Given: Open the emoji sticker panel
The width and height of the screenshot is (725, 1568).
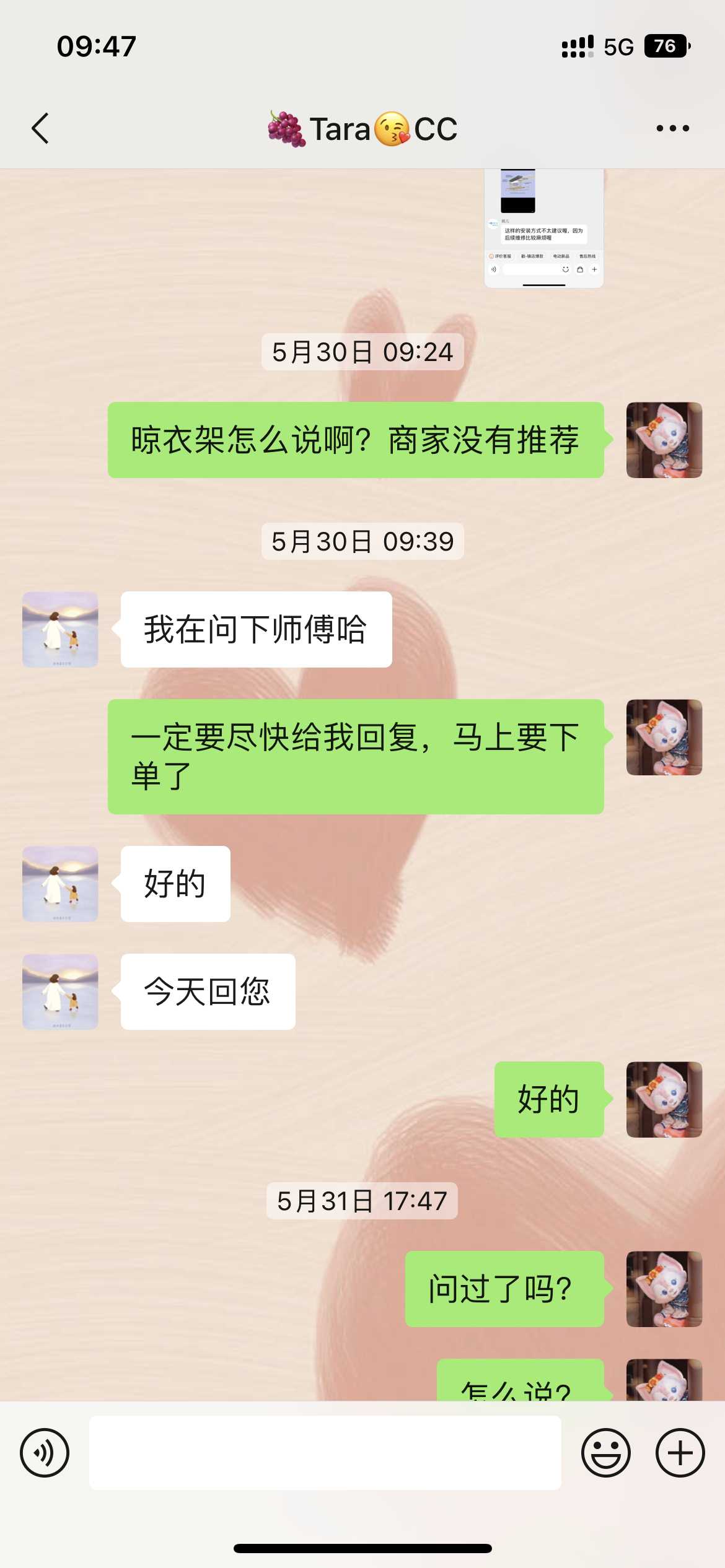Looking at the screenshot, I should 605,1453.
